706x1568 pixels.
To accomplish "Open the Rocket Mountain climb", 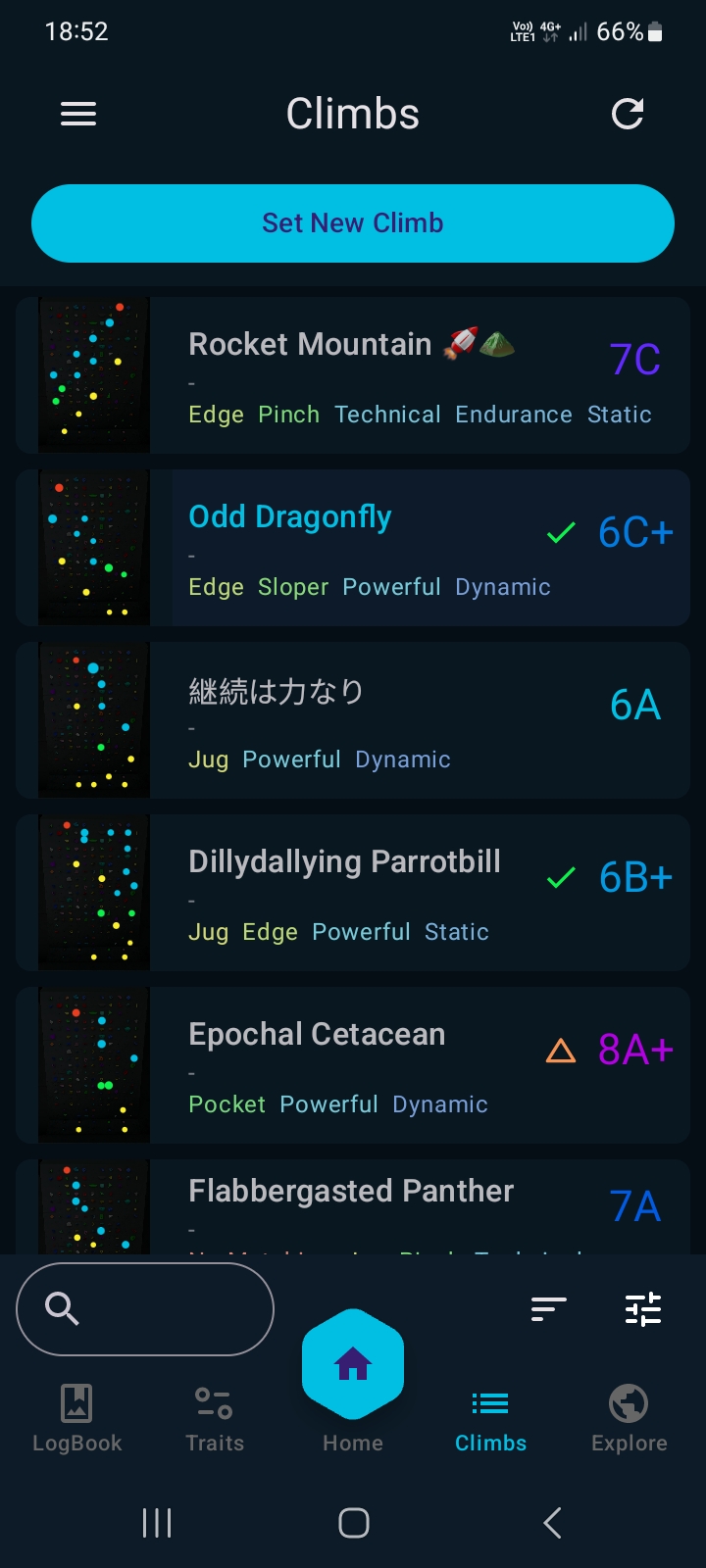I will (x=353, y=374).
